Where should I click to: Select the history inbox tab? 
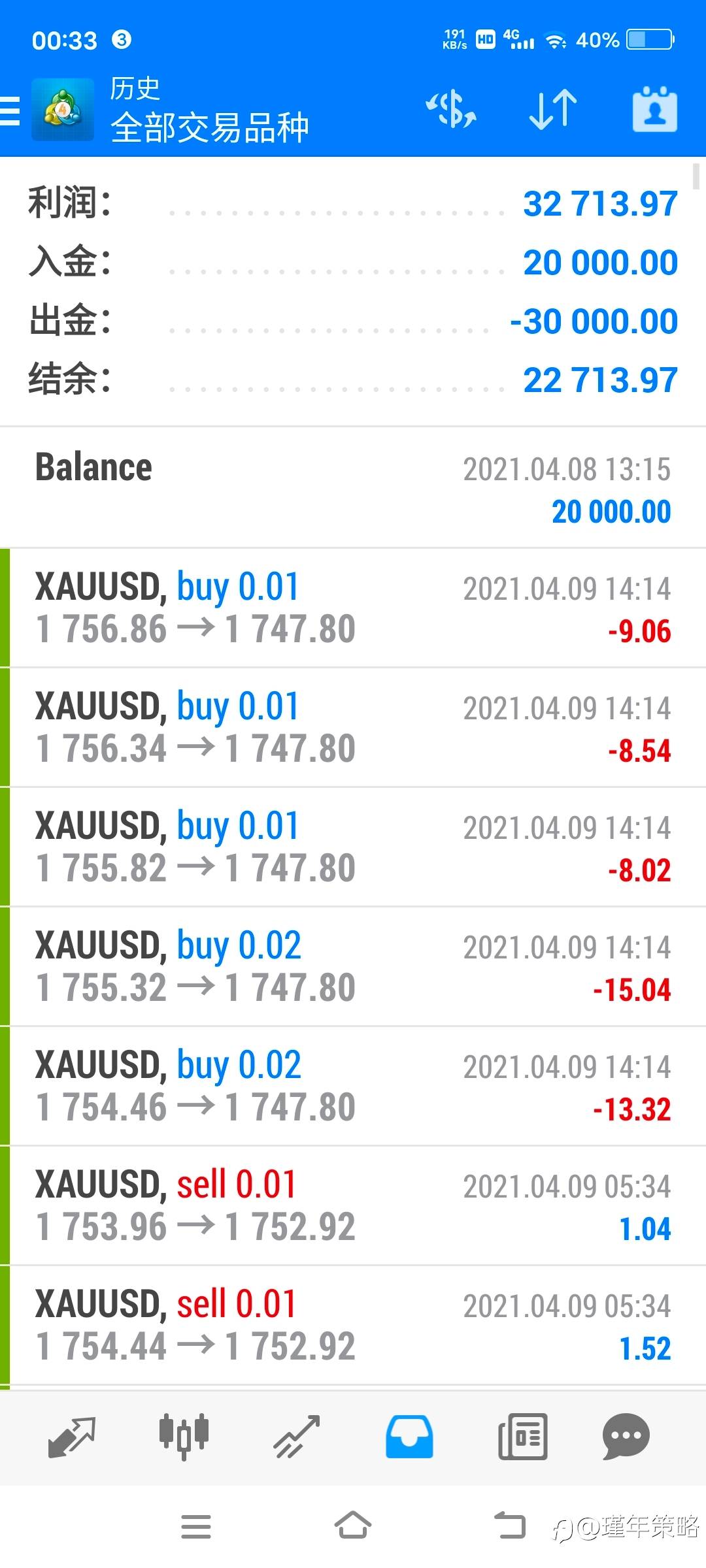coord(409,1437)
